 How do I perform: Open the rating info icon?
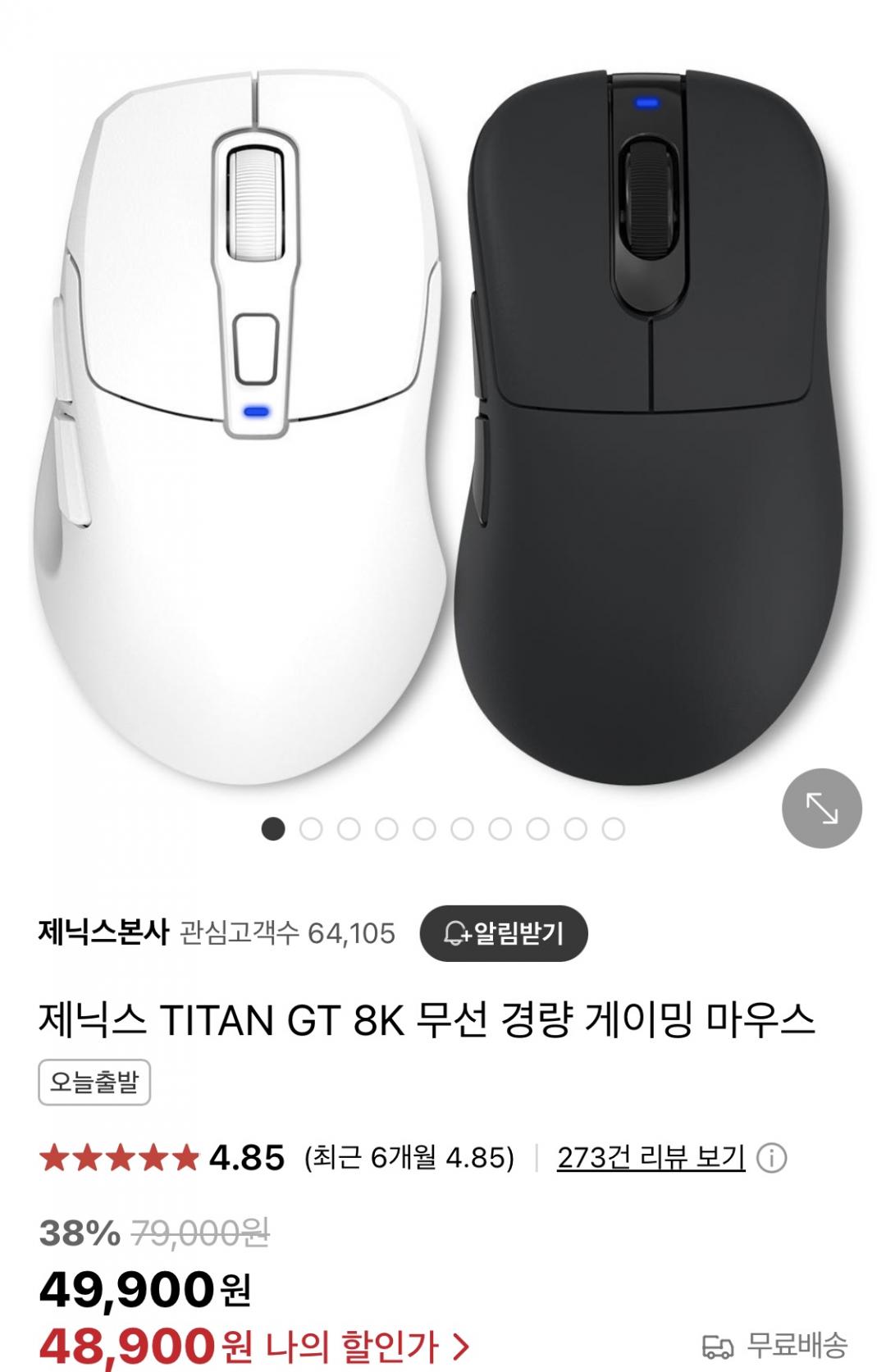coord(771,1159)
